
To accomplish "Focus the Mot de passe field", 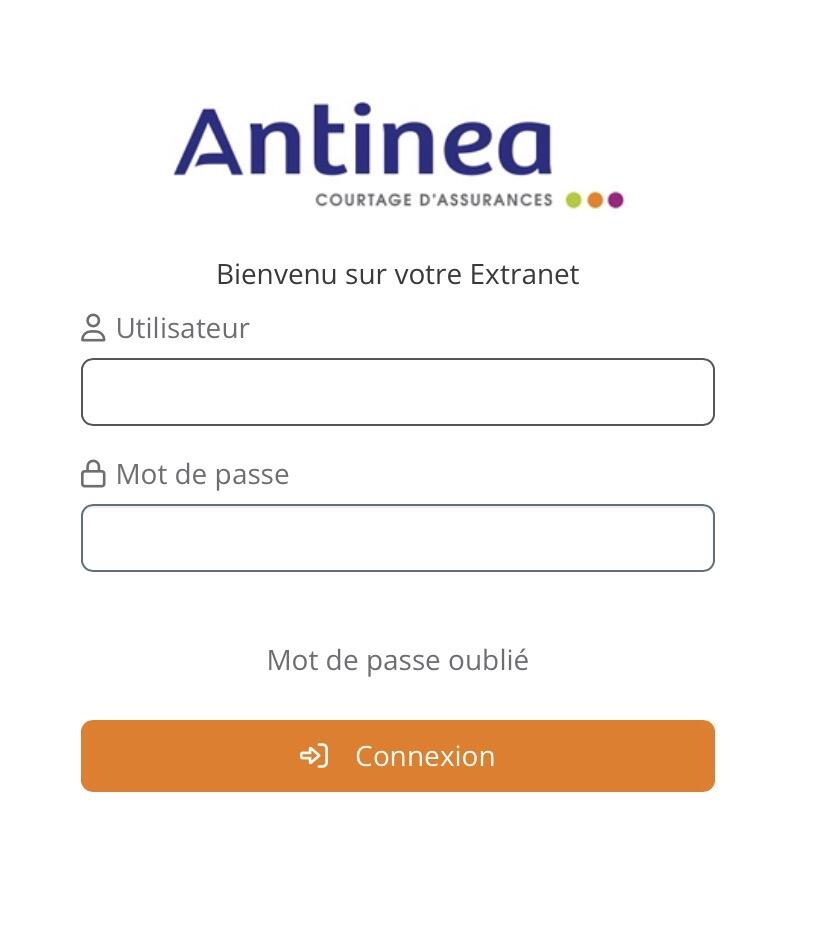I will coord(397,538).
